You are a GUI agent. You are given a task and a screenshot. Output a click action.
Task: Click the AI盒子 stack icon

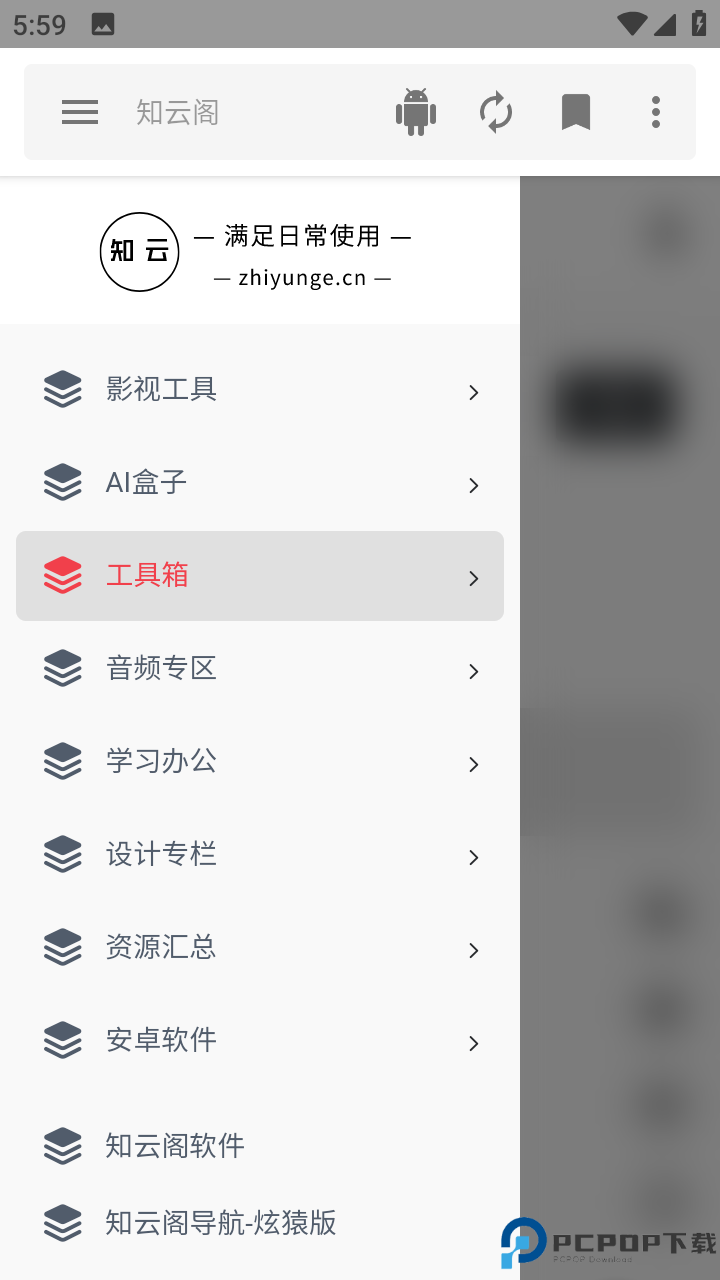(x=62, y=482)
